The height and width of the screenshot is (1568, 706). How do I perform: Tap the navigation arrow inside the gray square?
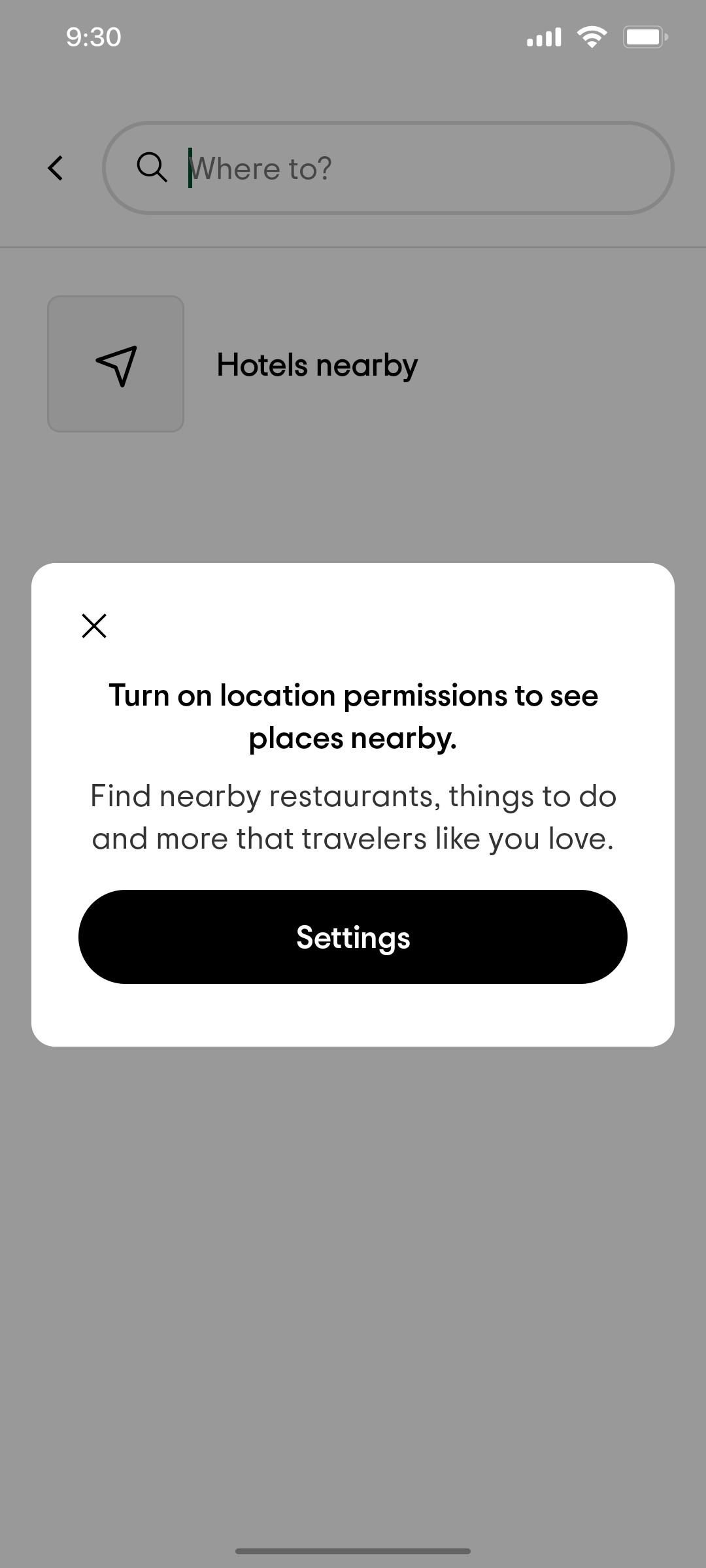pos(116,364)
